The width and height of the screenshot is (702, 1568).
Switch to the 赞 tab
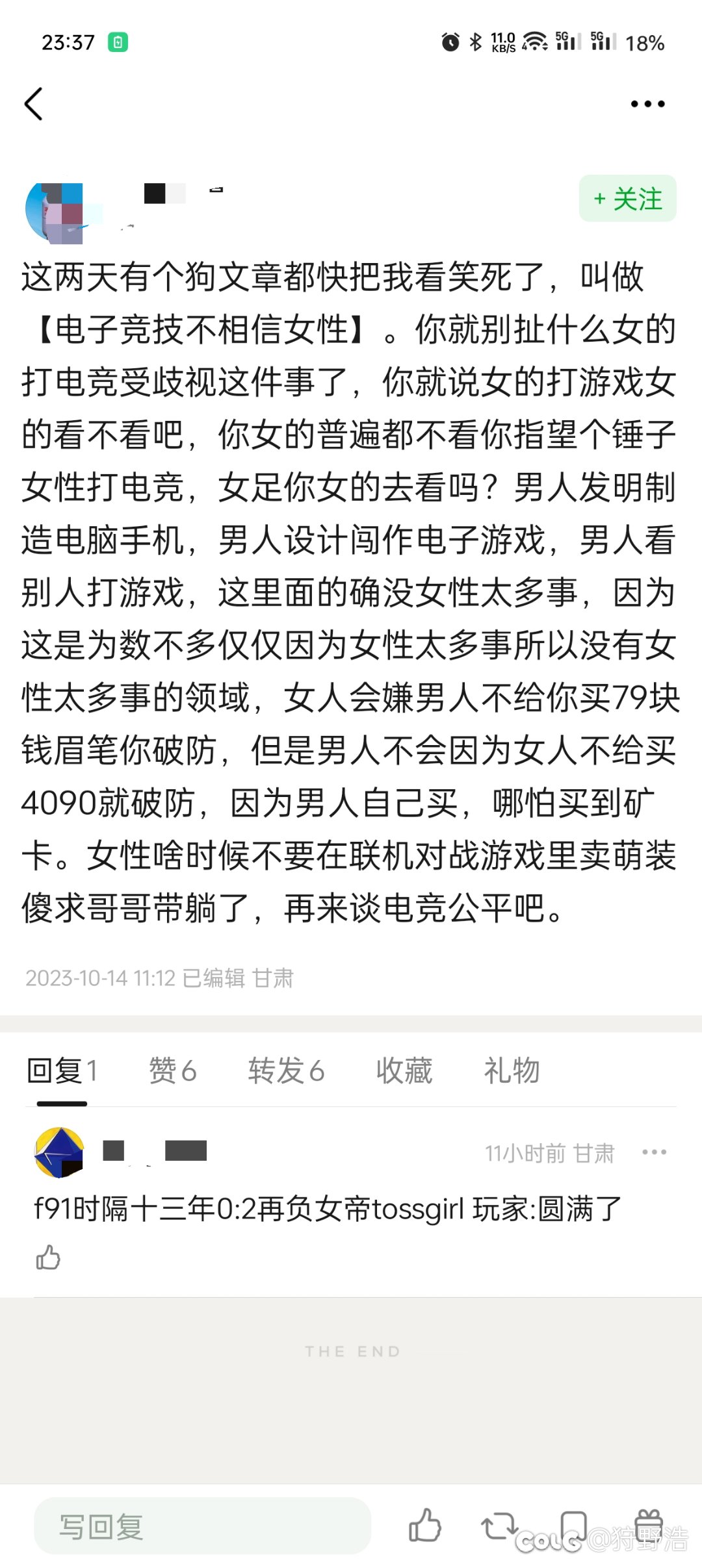point(172,1070)
